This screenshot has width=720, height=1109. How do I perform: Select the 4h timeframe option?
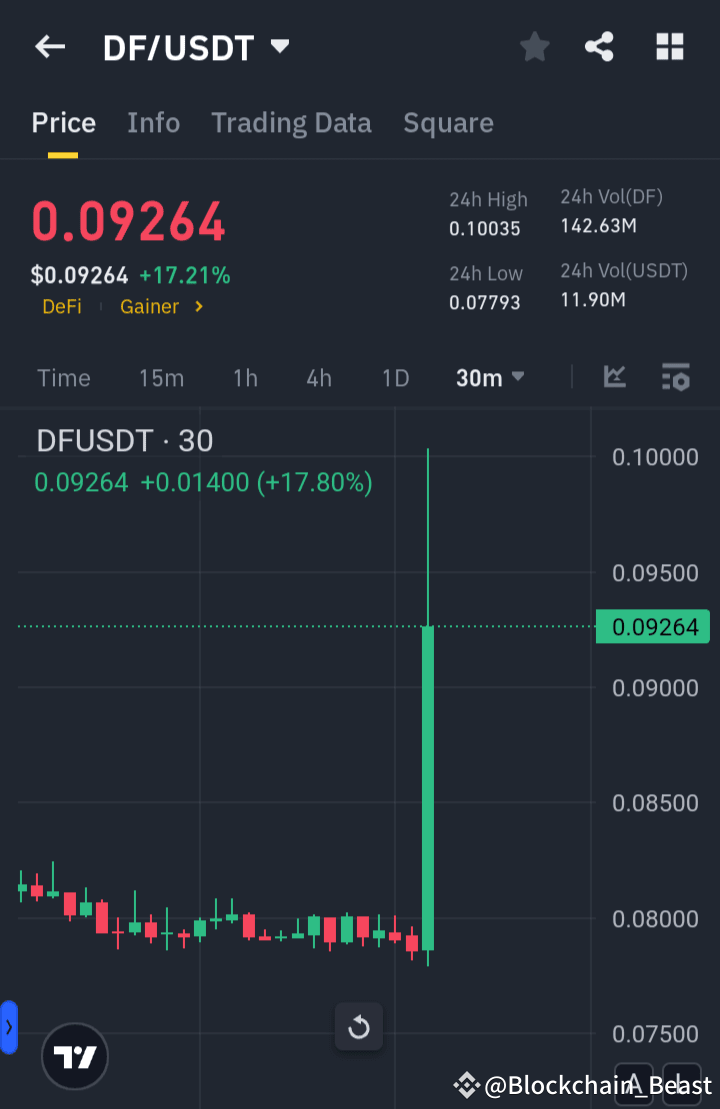tap(318, 378)
